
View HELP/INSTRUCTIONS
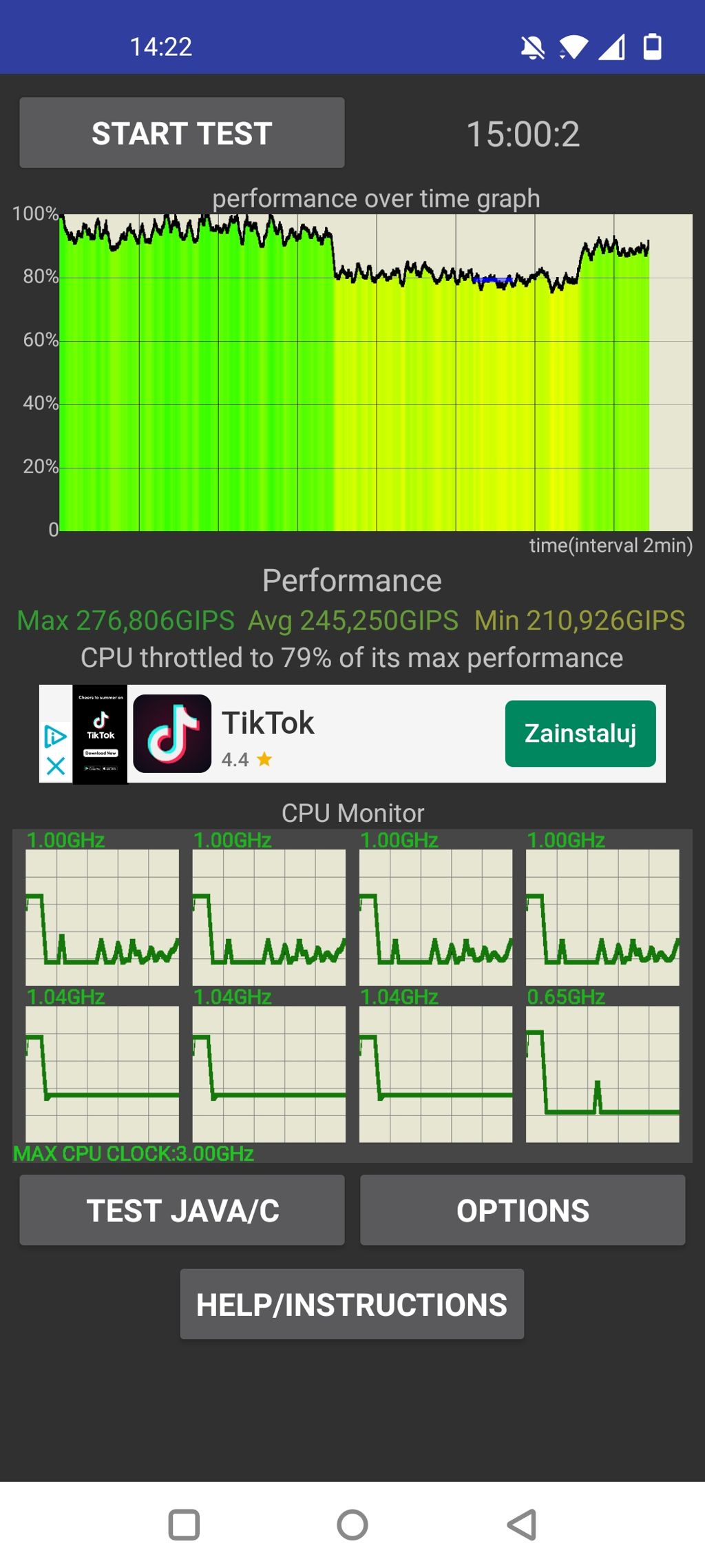[352, 1304]
